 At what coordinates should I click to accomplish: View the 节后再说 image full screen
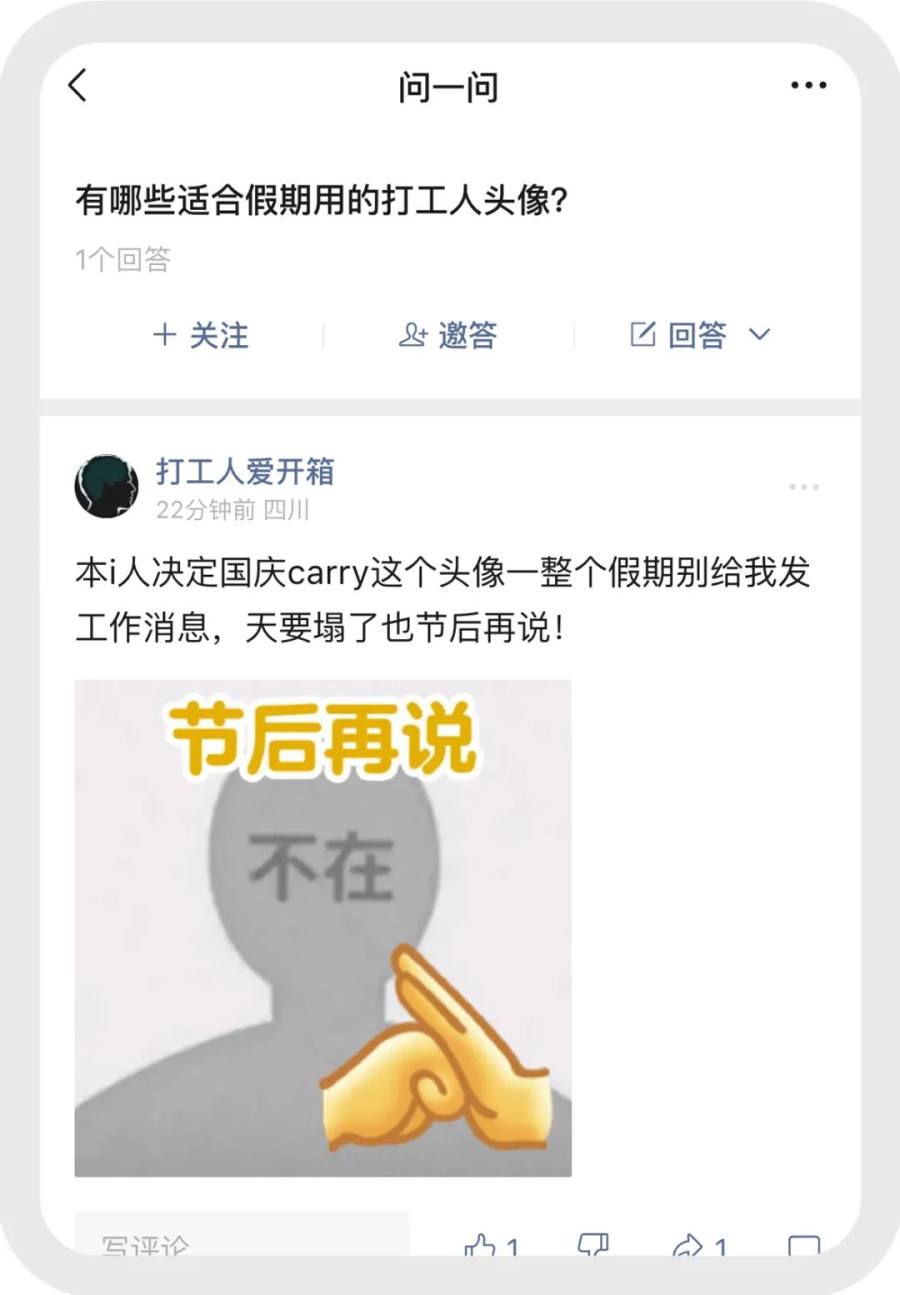pos(323,928)
